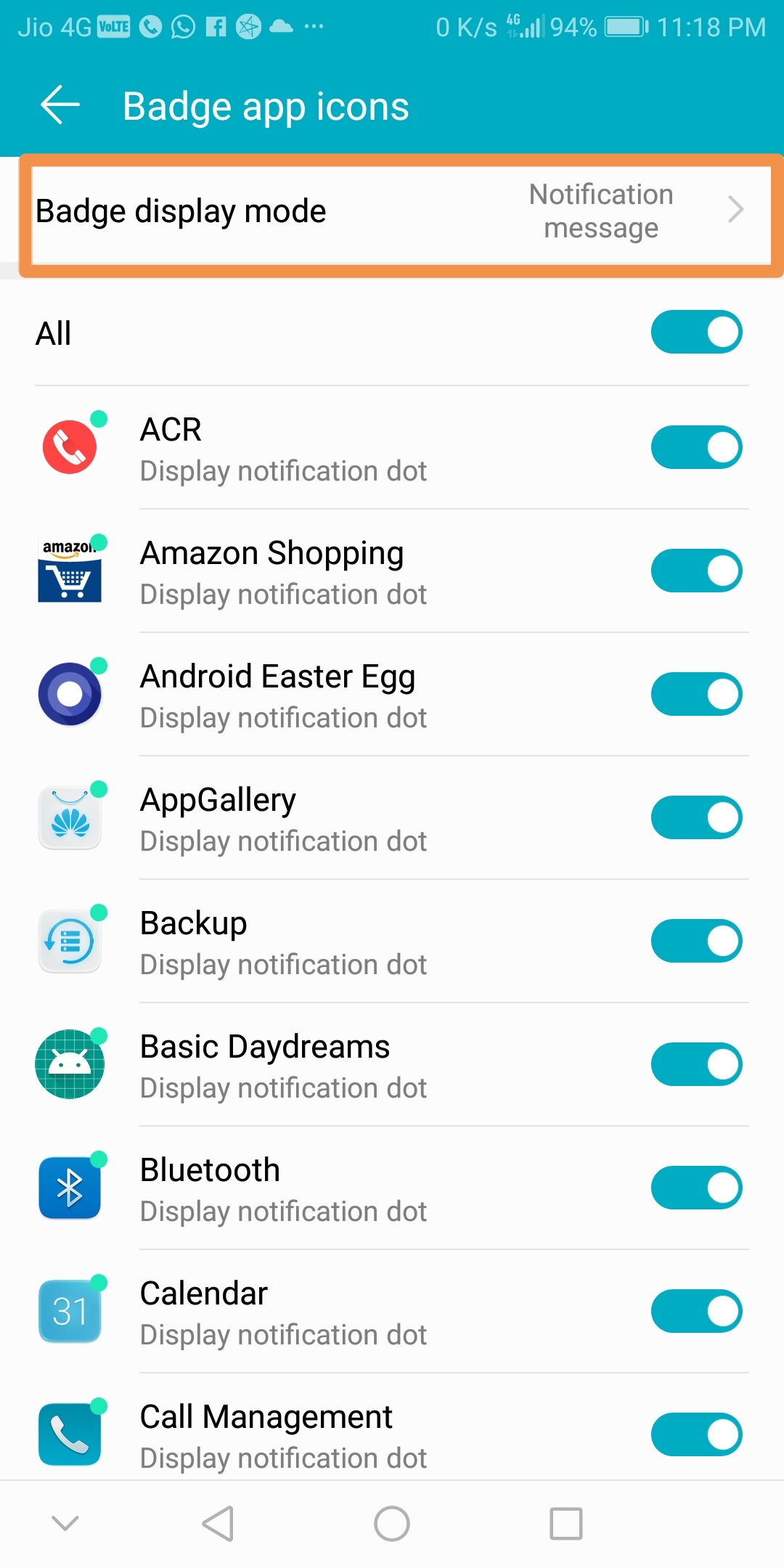
Task: Expand the status bar overflow ellipsis
Action: tap(314, 28)
